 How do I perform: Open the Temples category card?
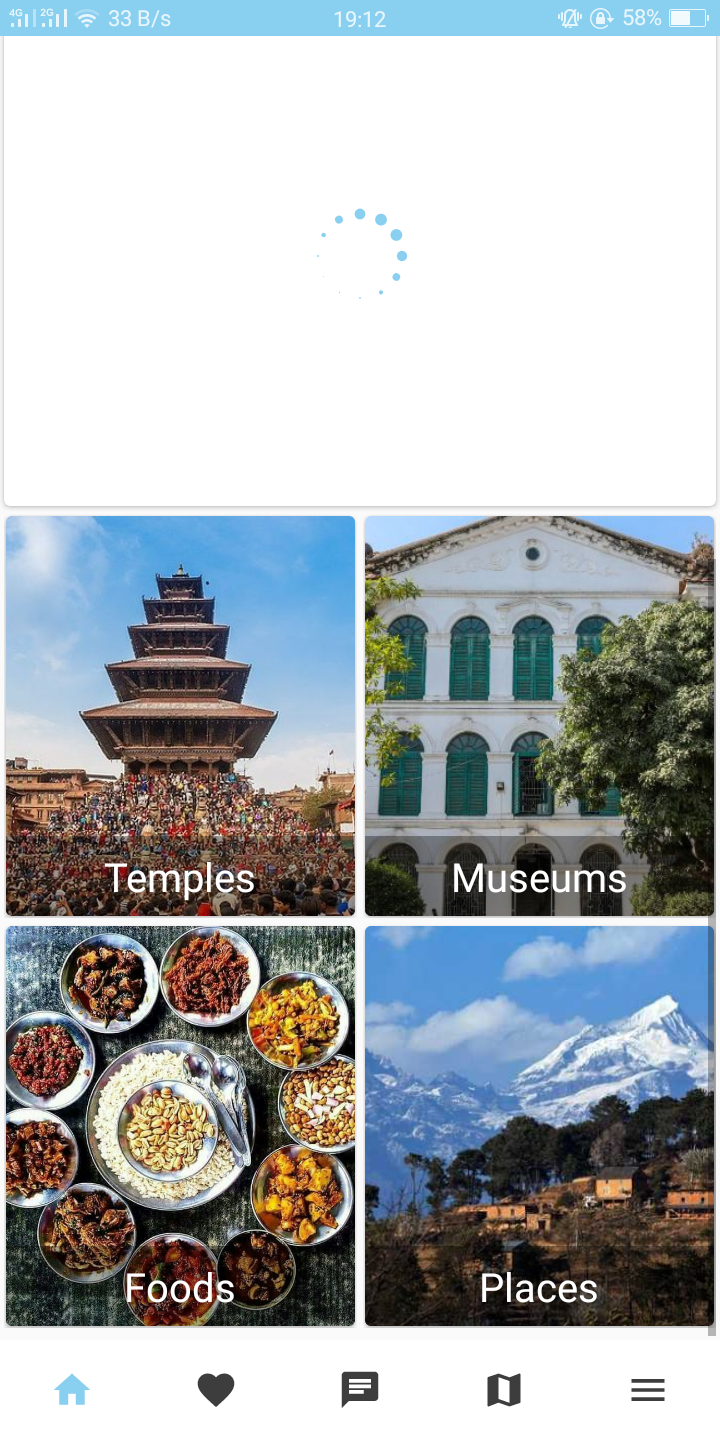[180, 715]
